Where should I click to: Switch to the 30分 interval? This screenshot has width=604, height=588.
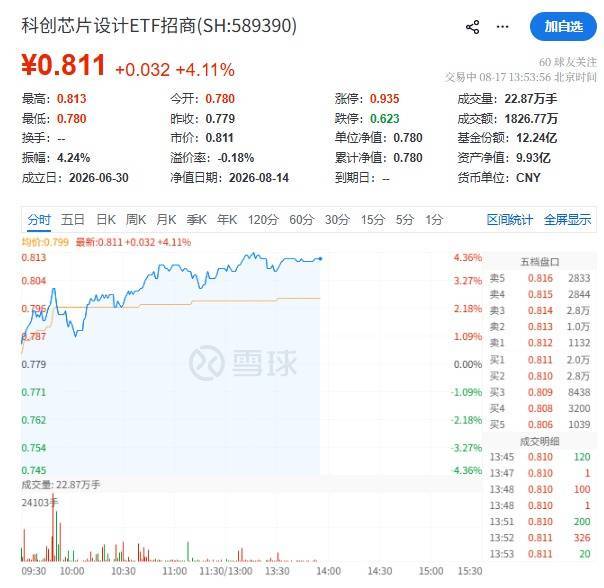point(337,220)
